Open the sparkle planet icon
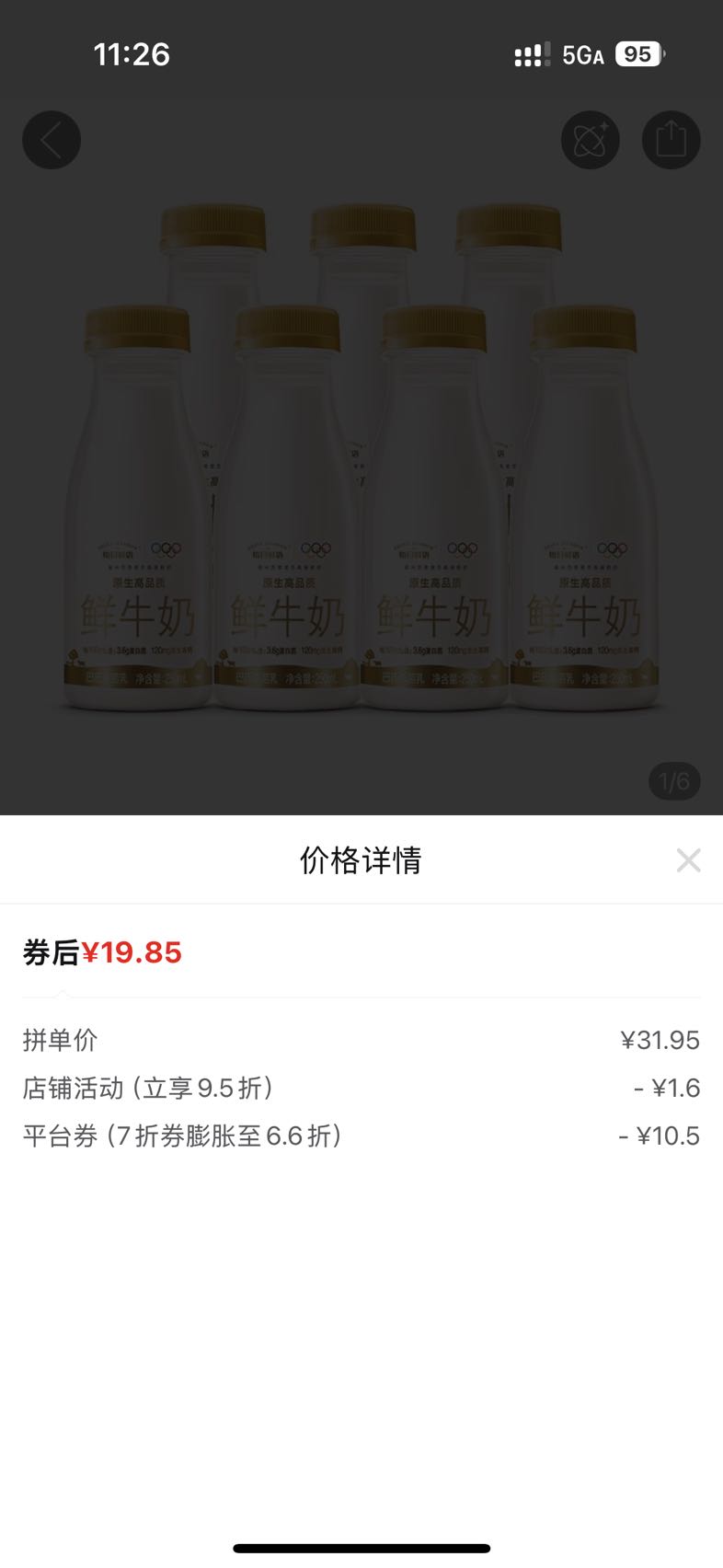This screenshot has width=723, height=1568. pos(591,140)
